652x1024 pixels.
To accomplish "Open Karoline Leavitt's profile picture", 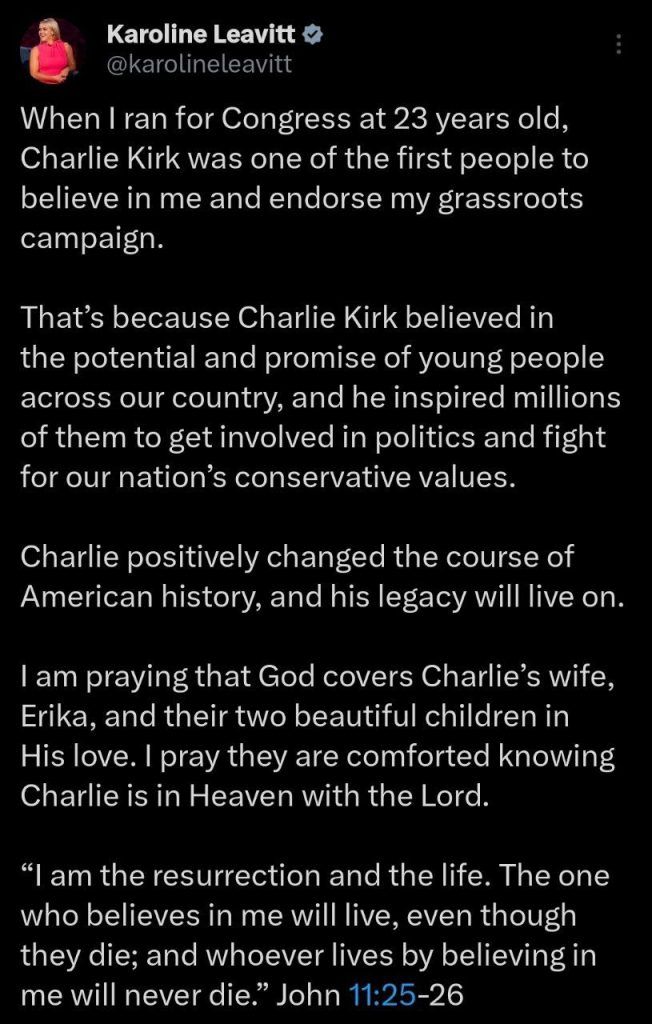I will pos(53,51).
